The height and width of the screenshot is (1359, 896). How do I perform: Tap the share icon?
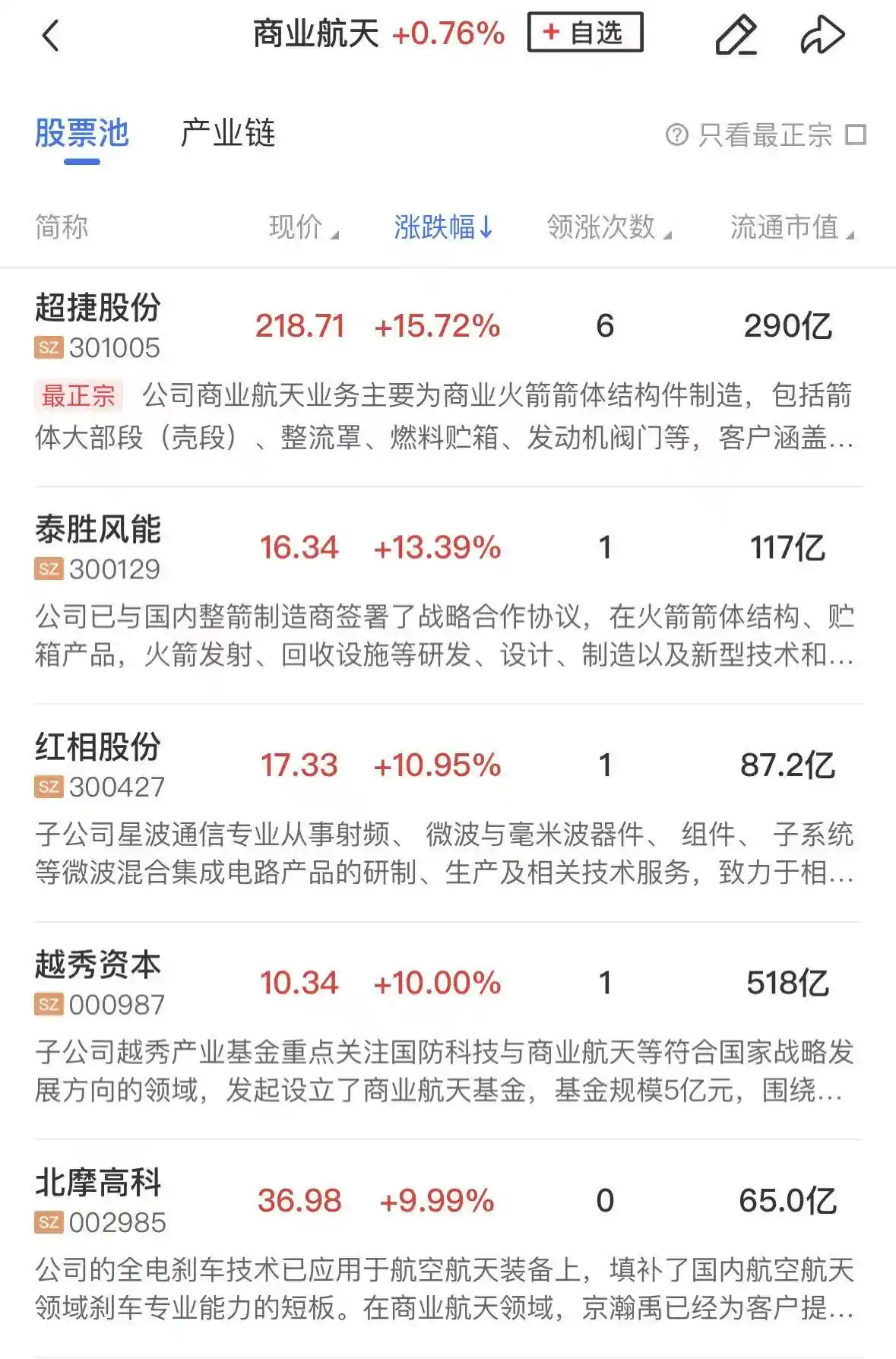coord(824,34)
